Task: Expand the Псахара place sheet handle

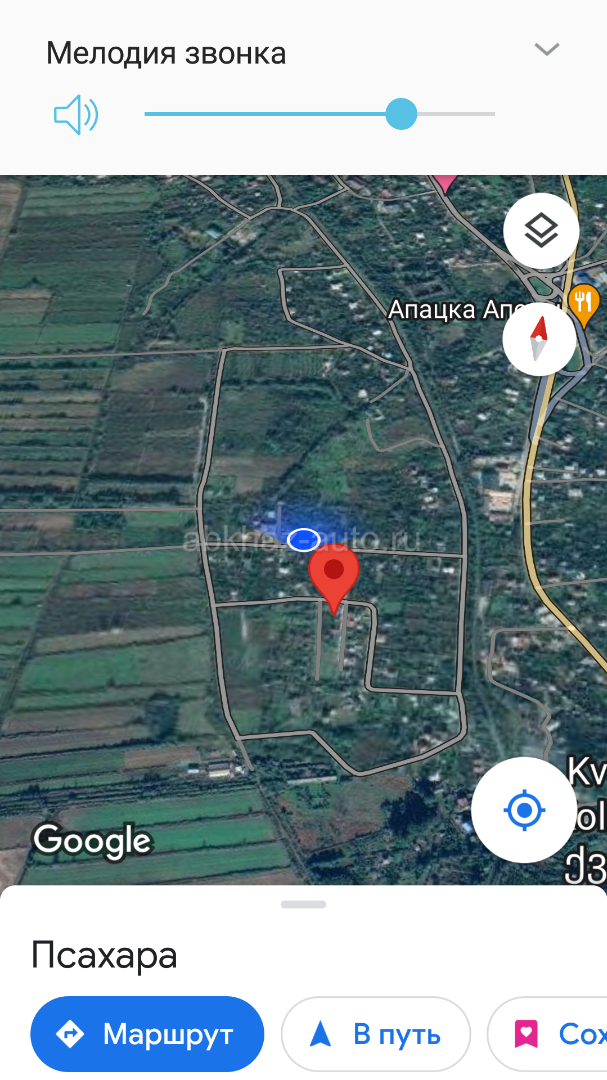Action: tap(303, 904)
